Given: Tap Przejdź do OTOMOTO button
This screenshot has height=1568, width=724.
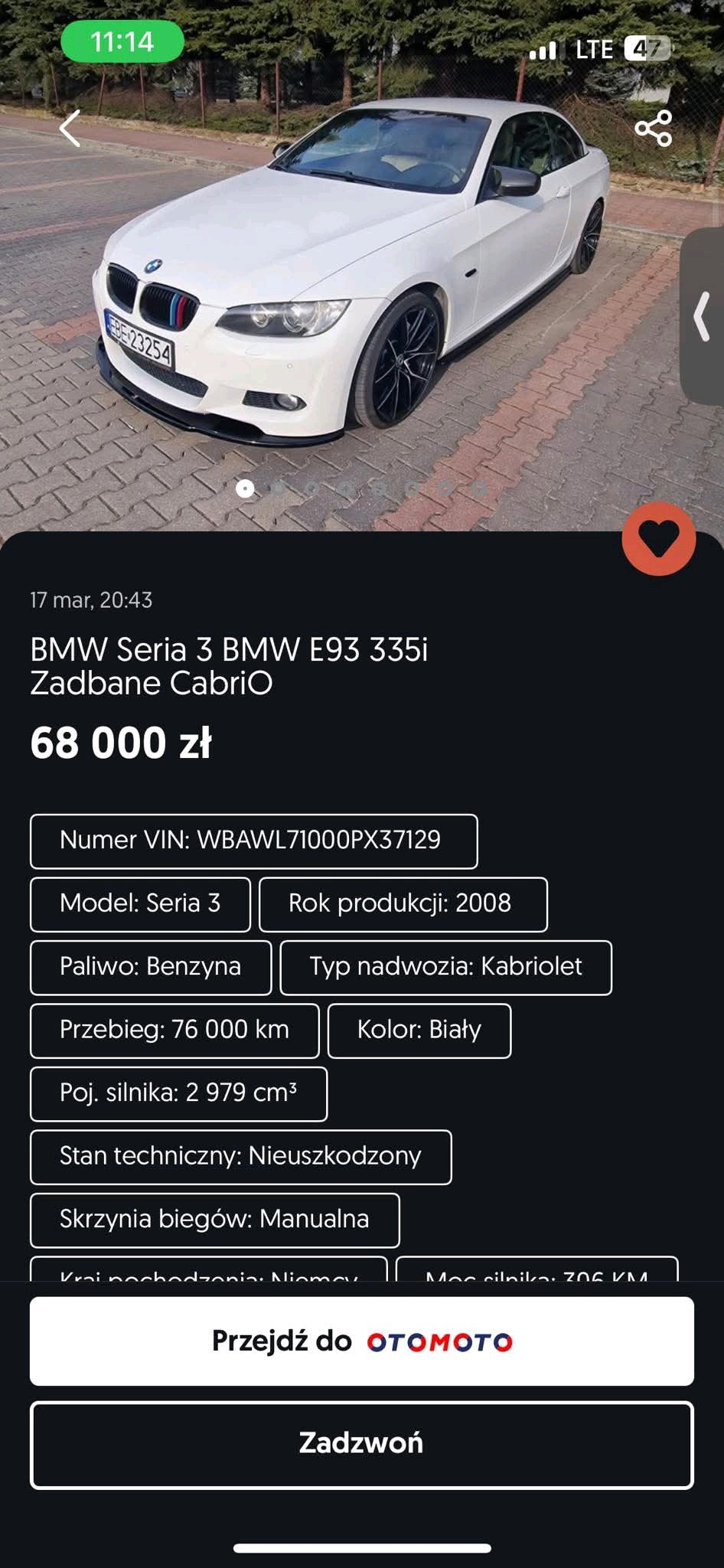Looking at the screenshot, I should point(362,1341).
